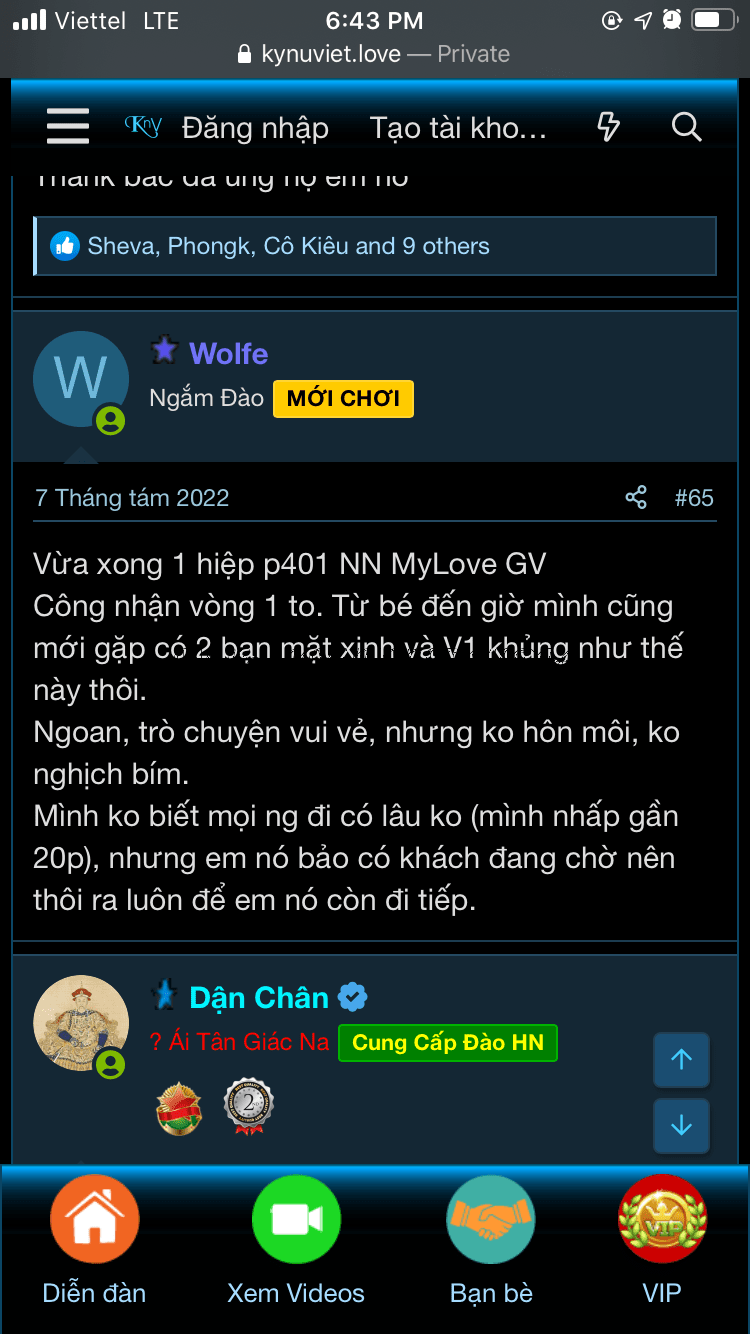Share post #65
The height and width of the screenshot is (1334, 750).
(636, 498)
